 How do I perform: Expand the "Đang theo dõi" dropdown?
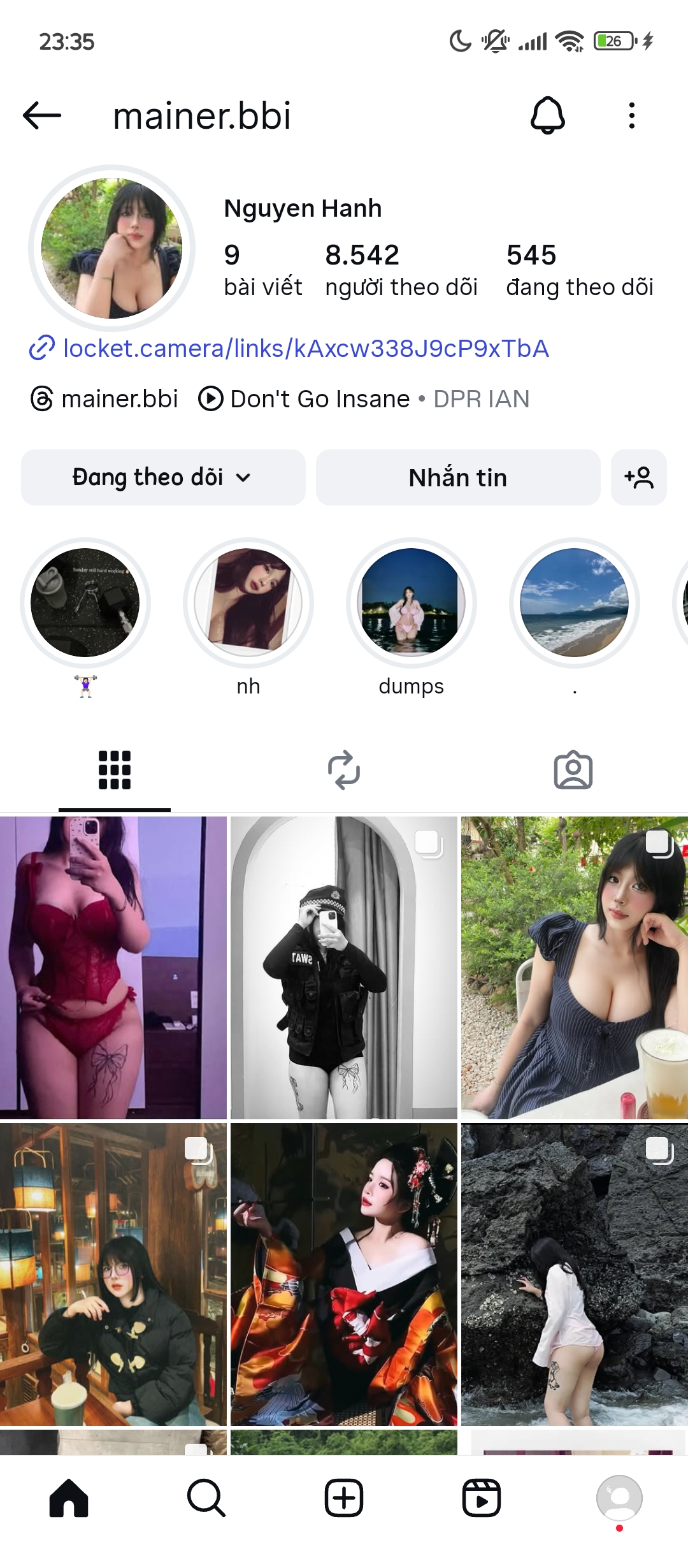click(162, 477)
